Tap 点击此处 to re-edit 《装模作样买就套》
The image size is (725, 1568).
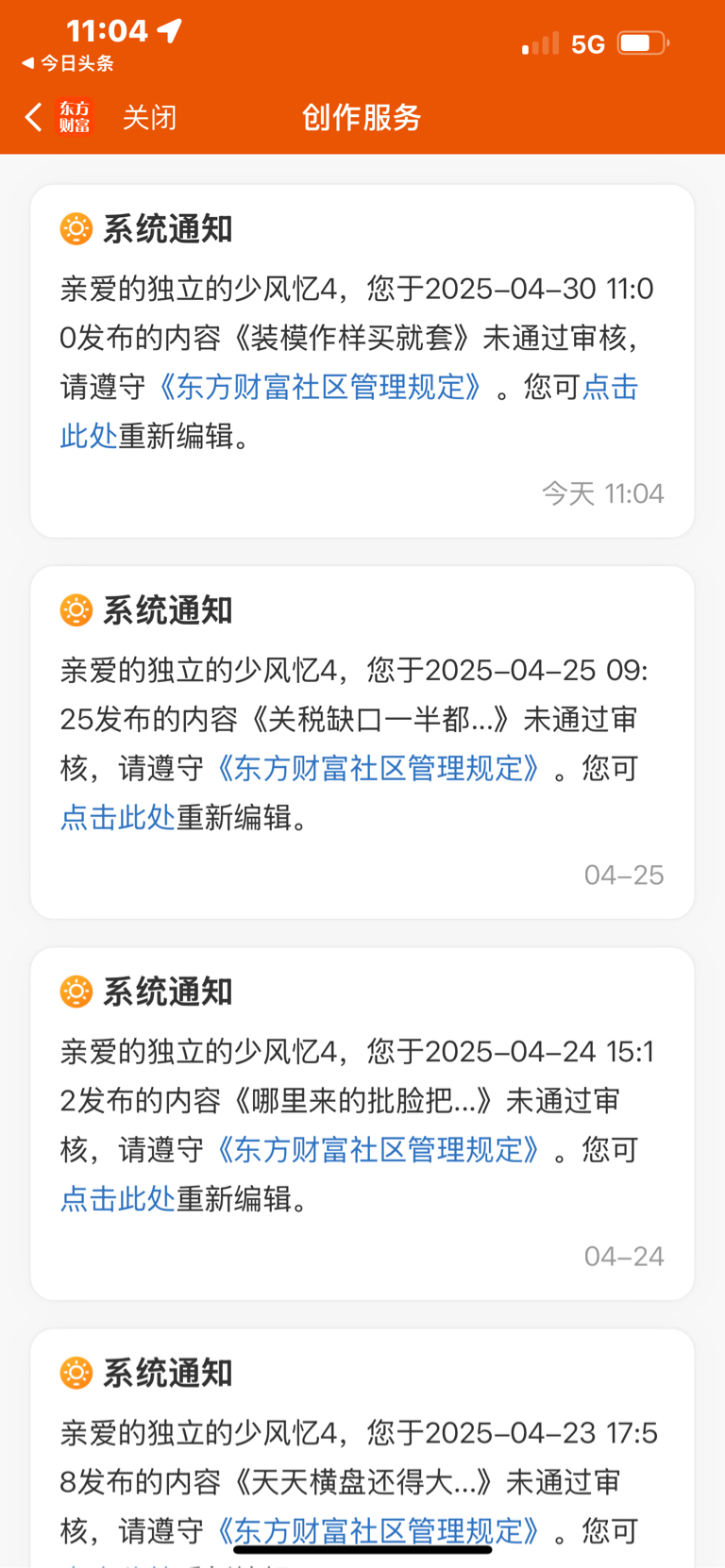point(610,387)
